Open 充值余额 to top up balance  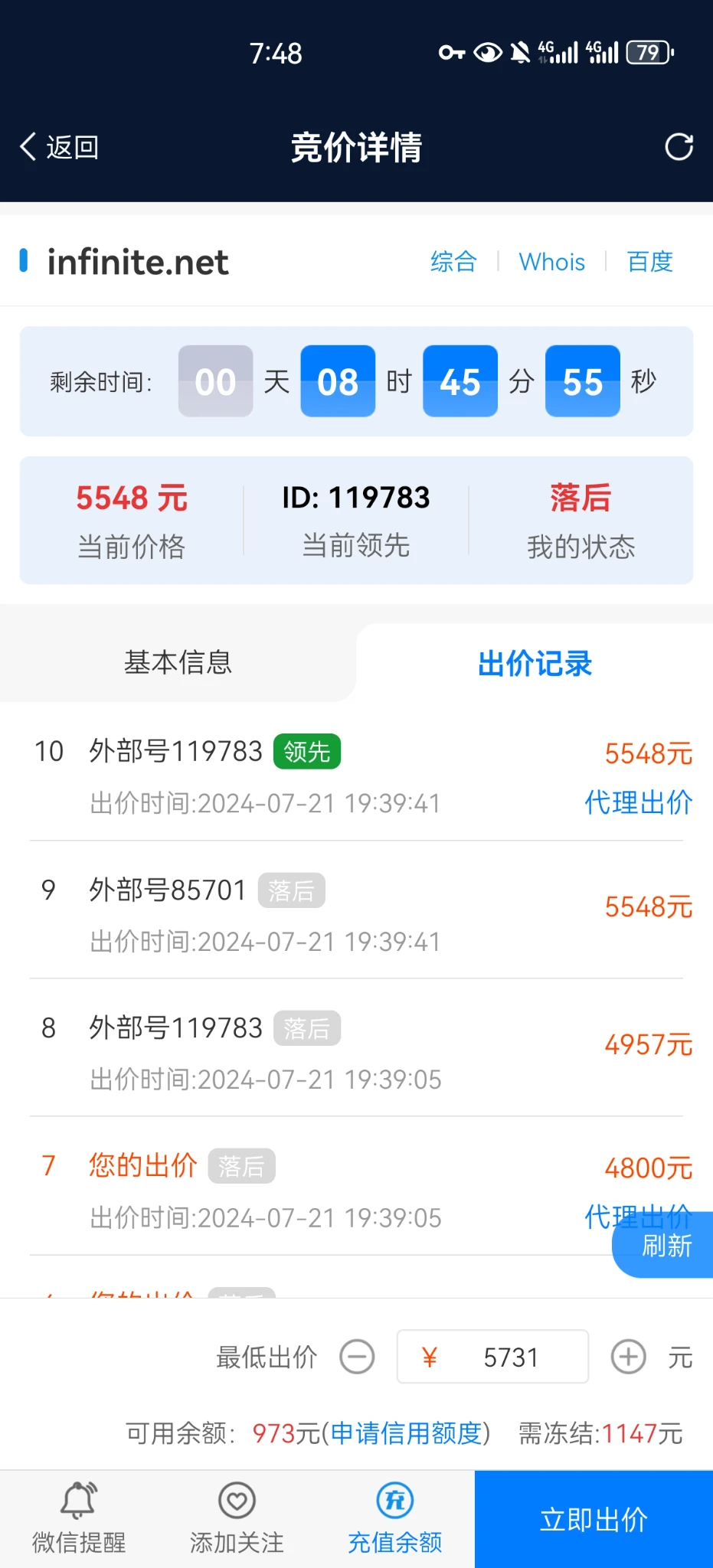394,1517
